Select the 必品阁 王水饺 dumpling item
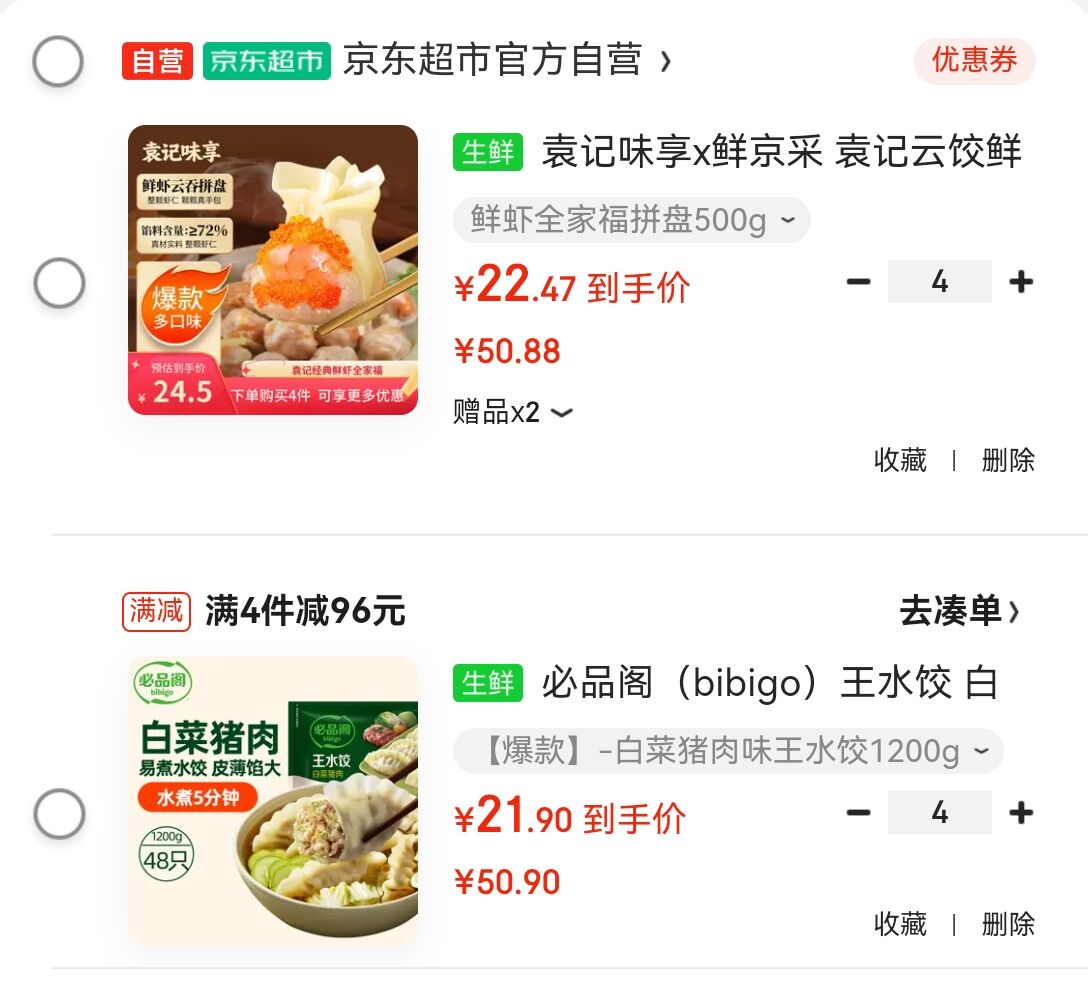This screenshot has width=1088, height=1008. coord(58,813)
